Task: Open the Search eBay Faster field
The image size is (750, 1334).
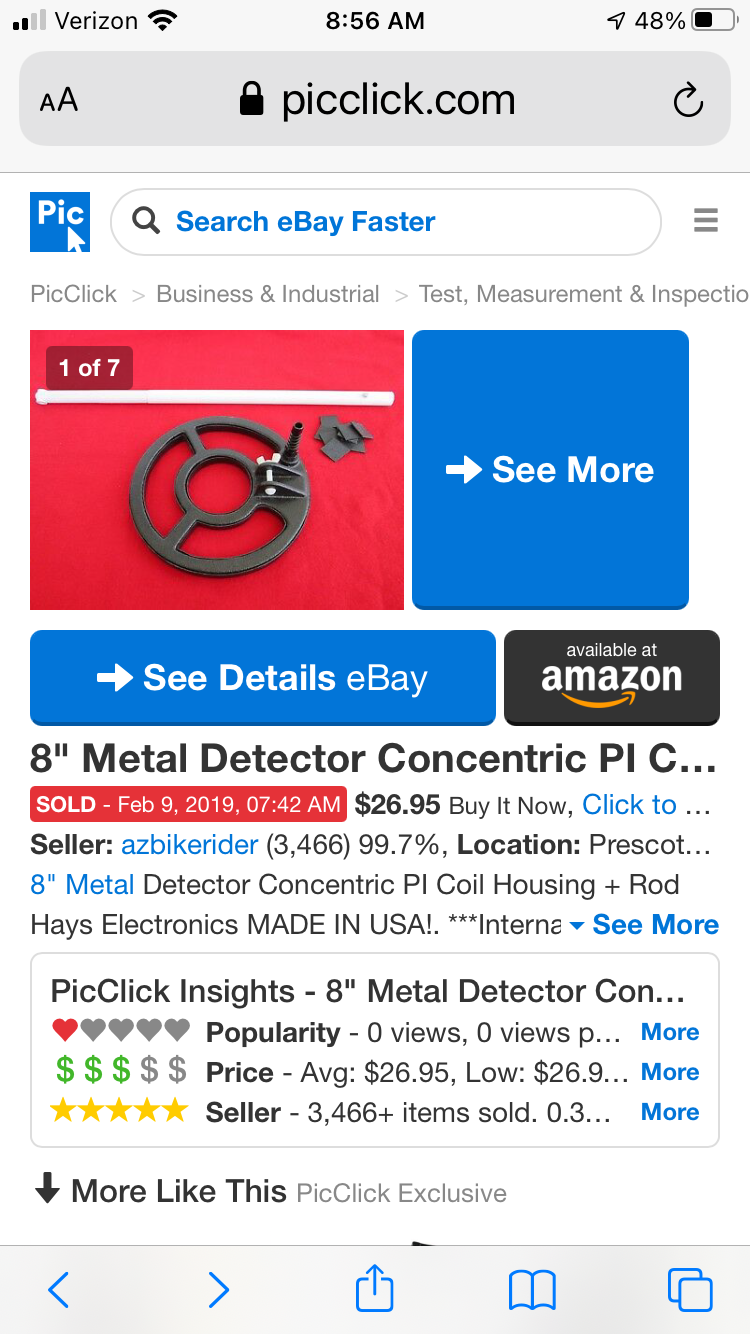Action: tap(385, 222)
